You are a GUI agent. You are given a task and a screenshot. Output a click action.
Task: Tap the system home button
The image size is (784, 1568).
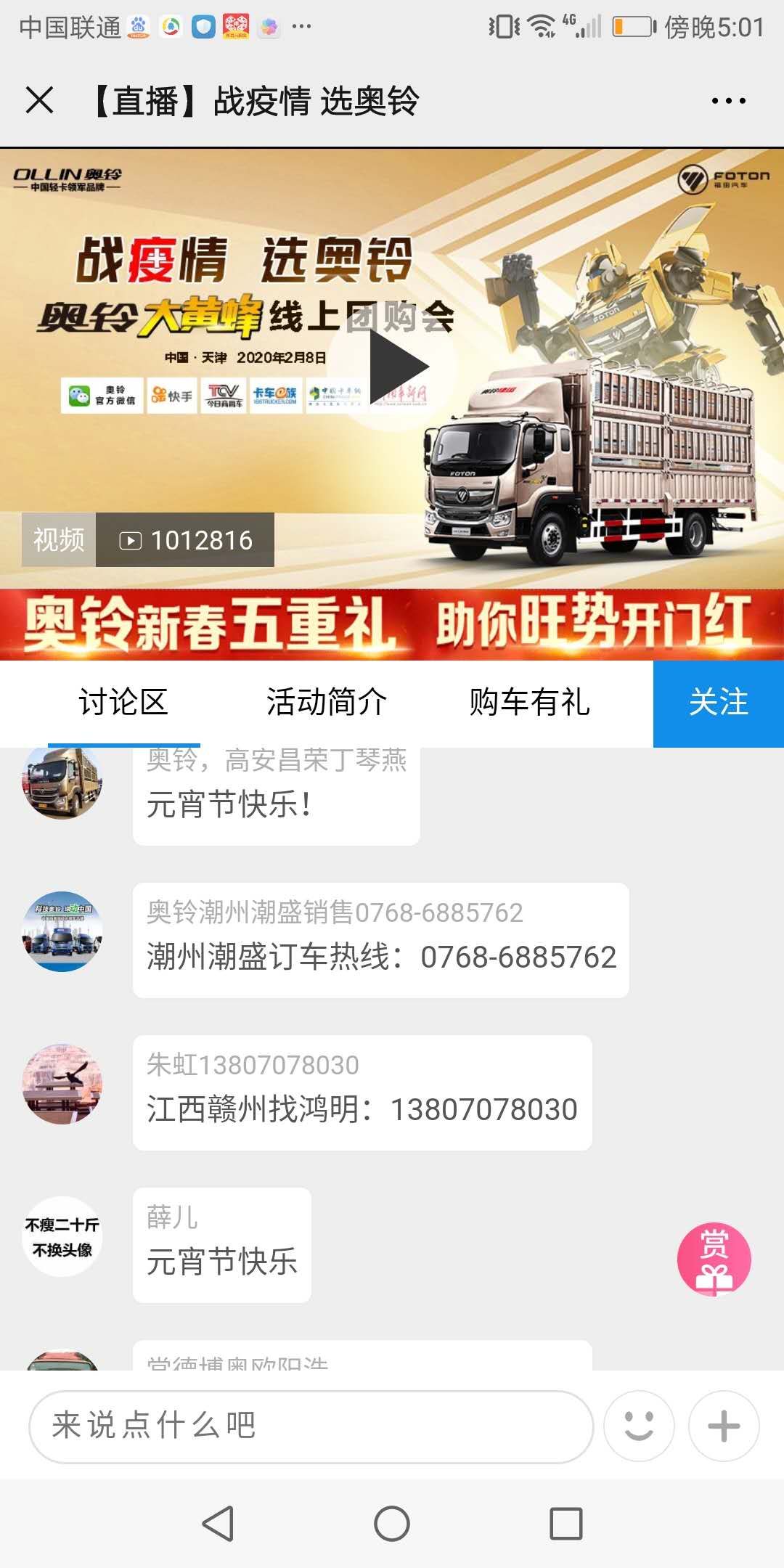[392, 1523]
